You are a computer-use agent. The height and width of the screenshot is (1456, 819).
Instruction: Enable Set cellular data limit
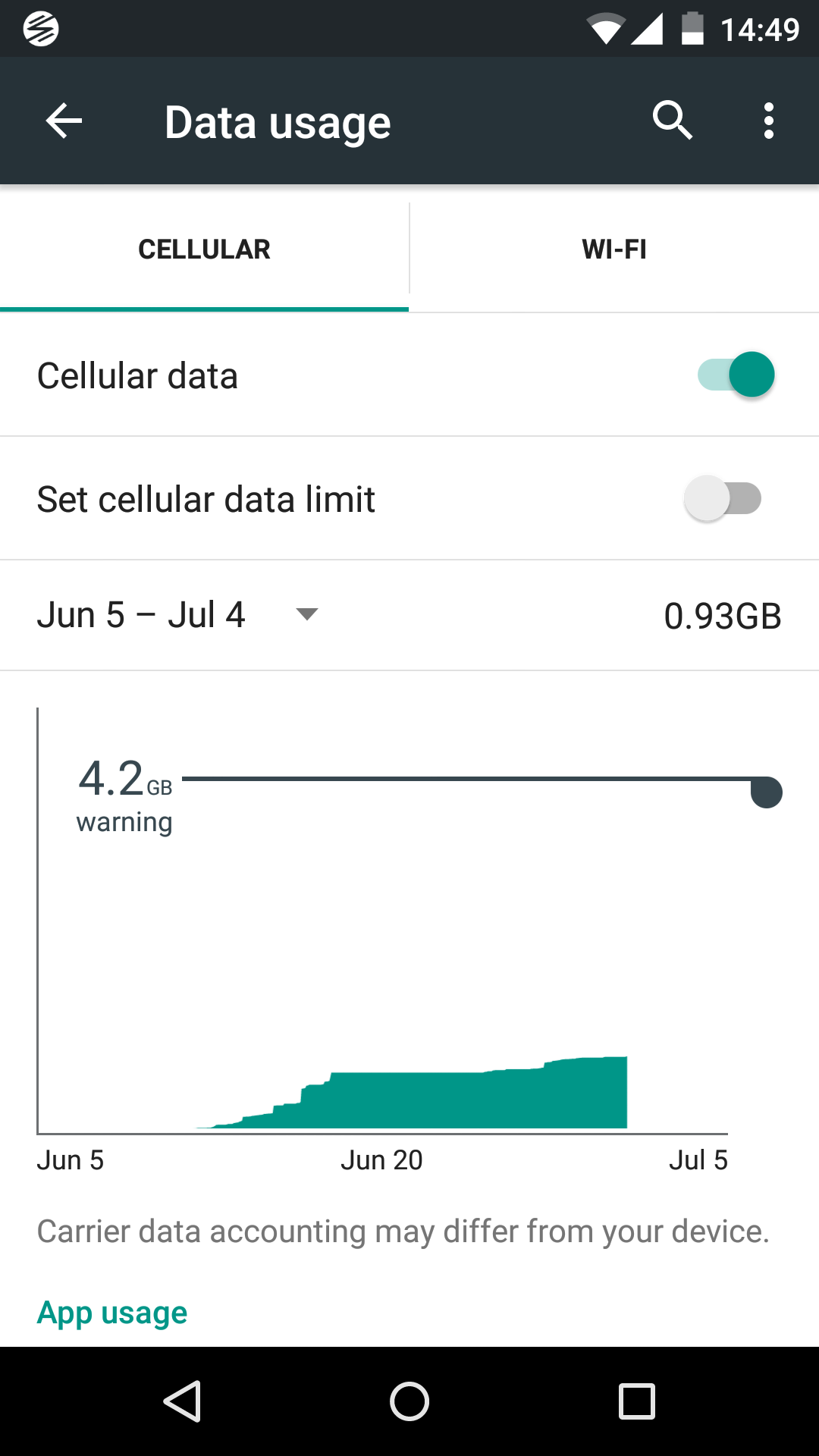(x=722, y=498)
